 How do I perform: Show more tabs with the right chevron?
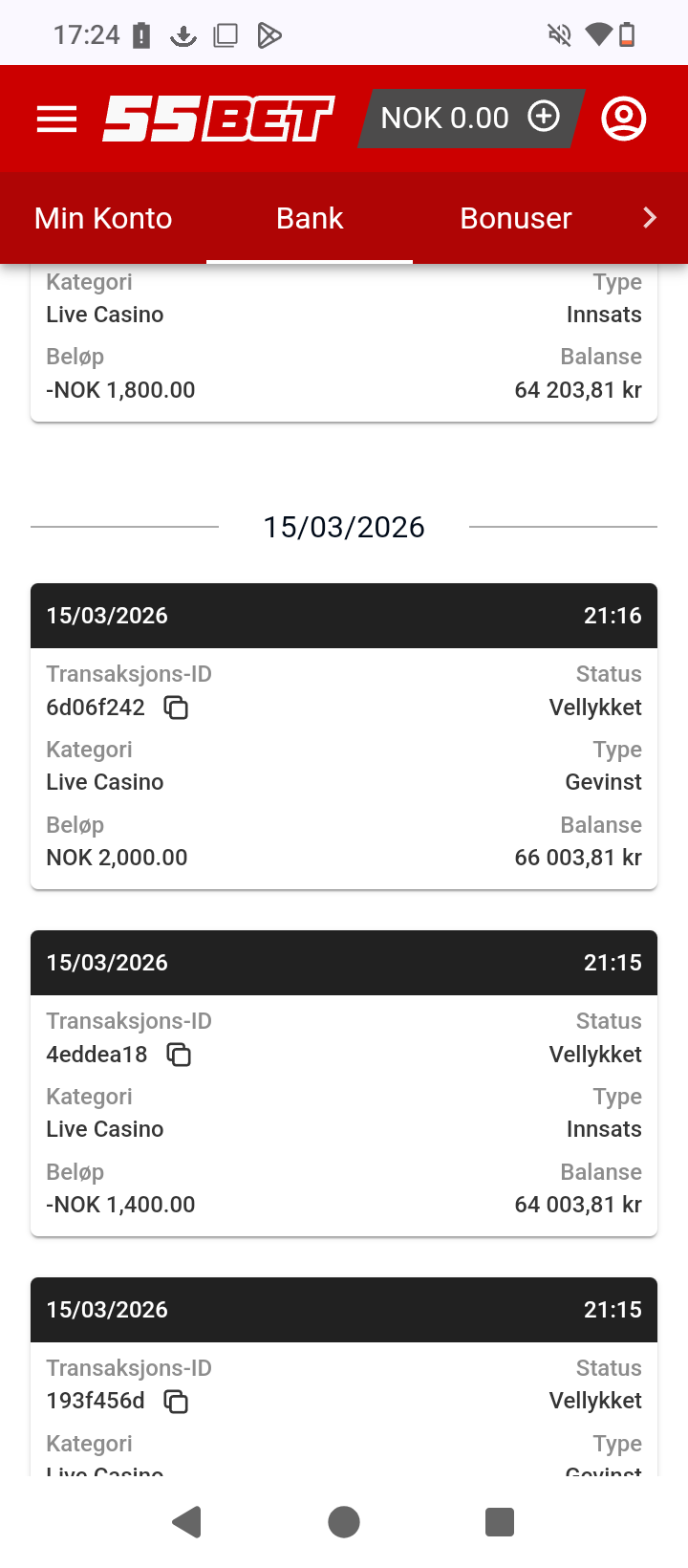(x=650, y=218)
